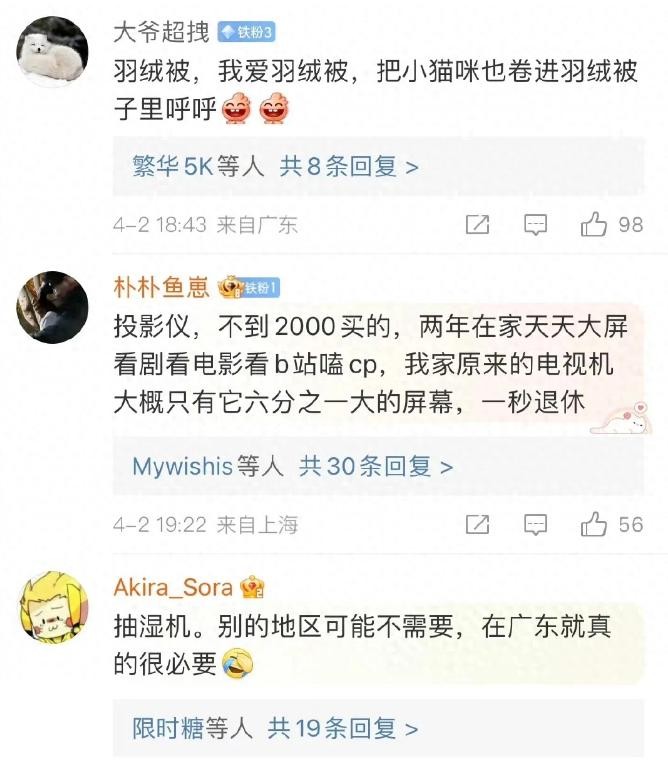Tap the username Akira_Sora
This screenshot has height=770, width=668.
173,587
